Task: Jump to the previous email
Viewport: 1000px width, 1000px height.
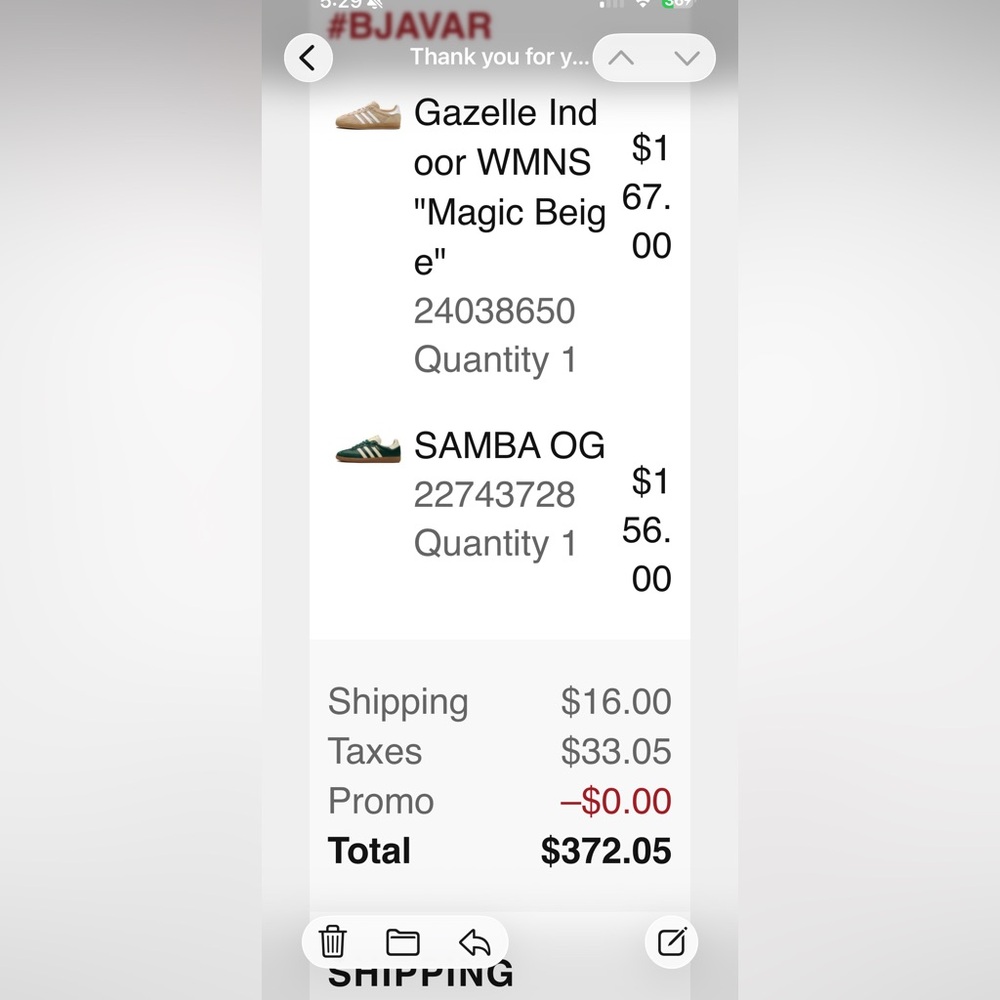Action: pos(621,58)
